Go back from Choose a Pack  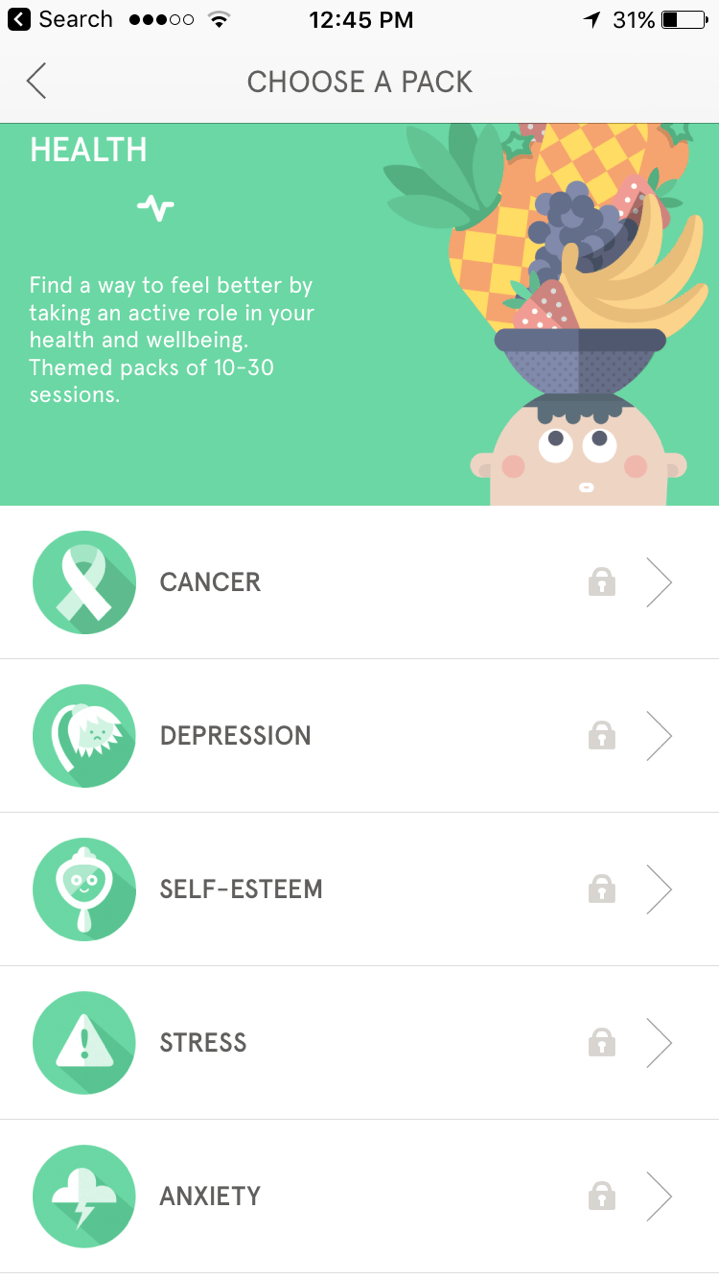coord(37,81)
